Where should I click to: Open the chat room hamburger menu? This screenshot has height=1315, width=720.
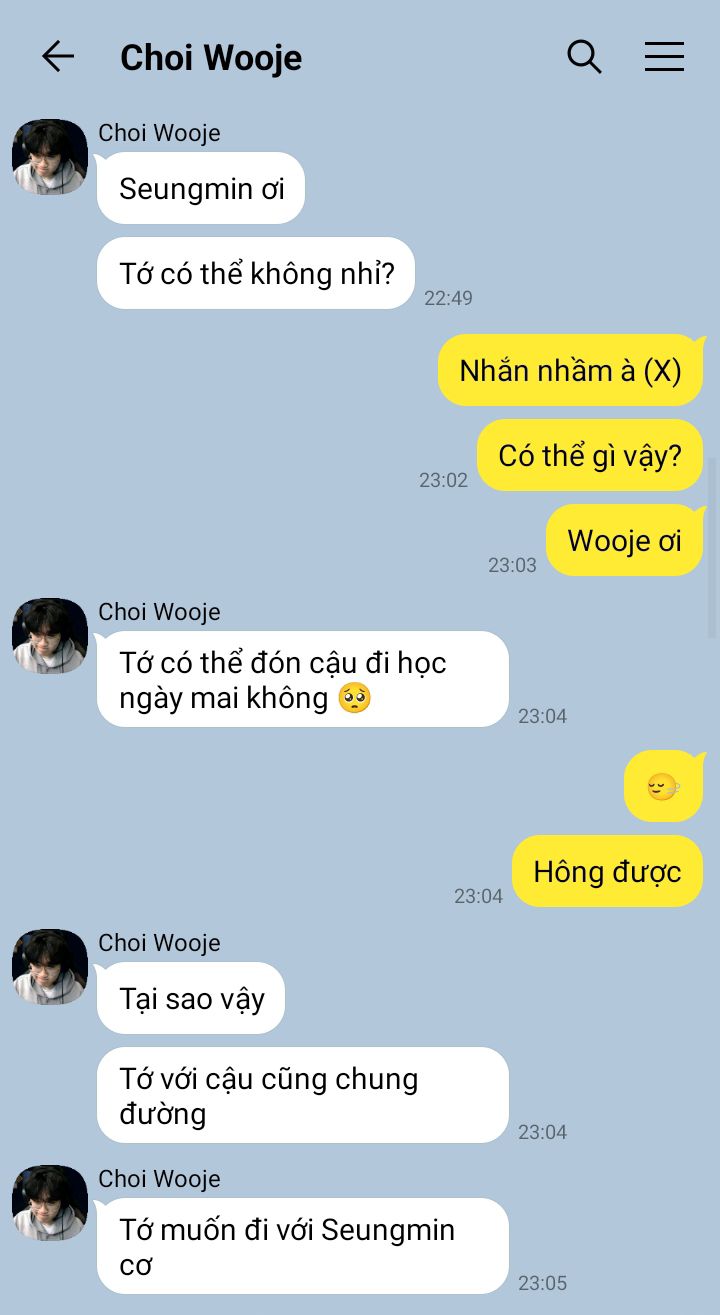(x=664, y=57)
